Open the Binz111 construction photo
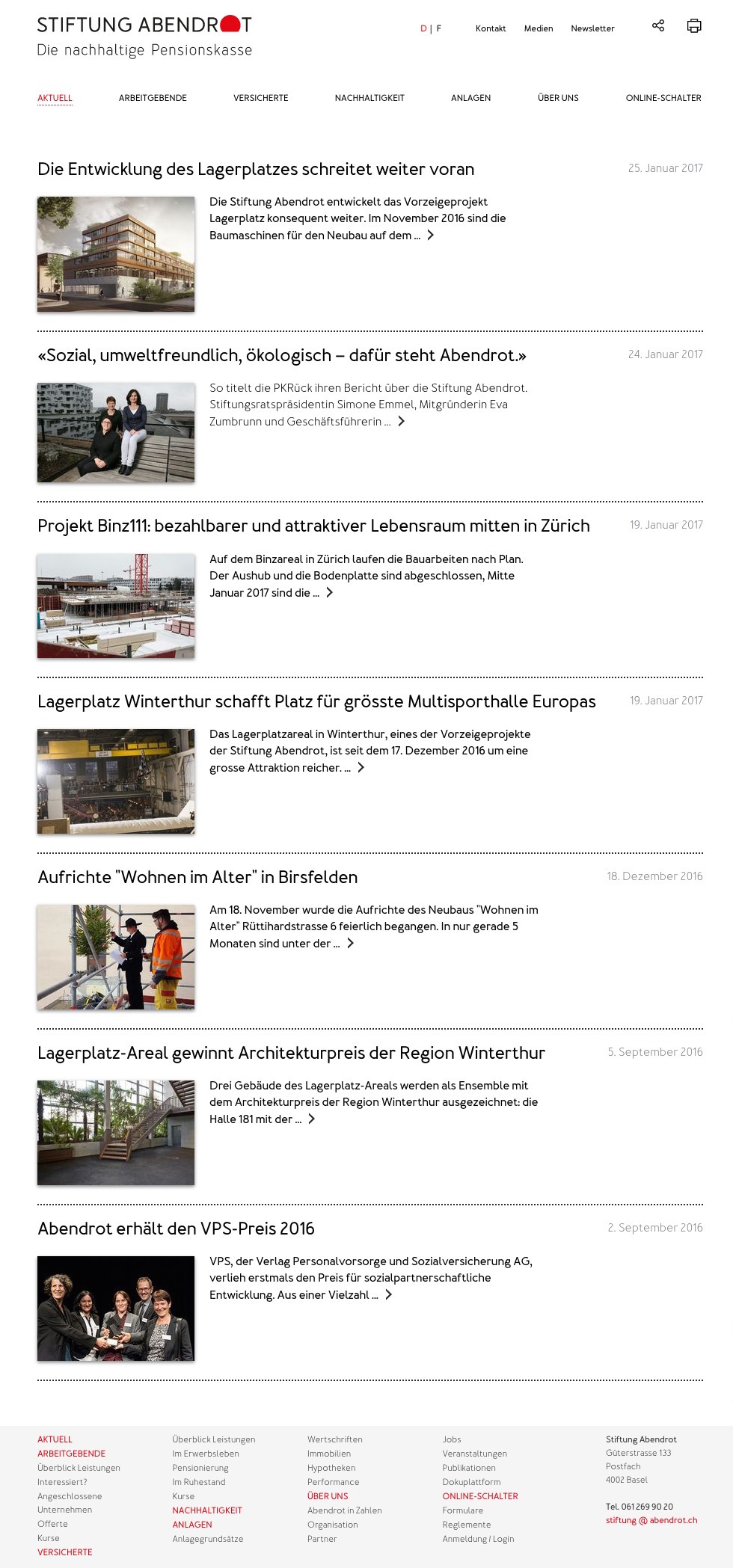This screenshot has height=1568, width=733. (x=116, y=606)
